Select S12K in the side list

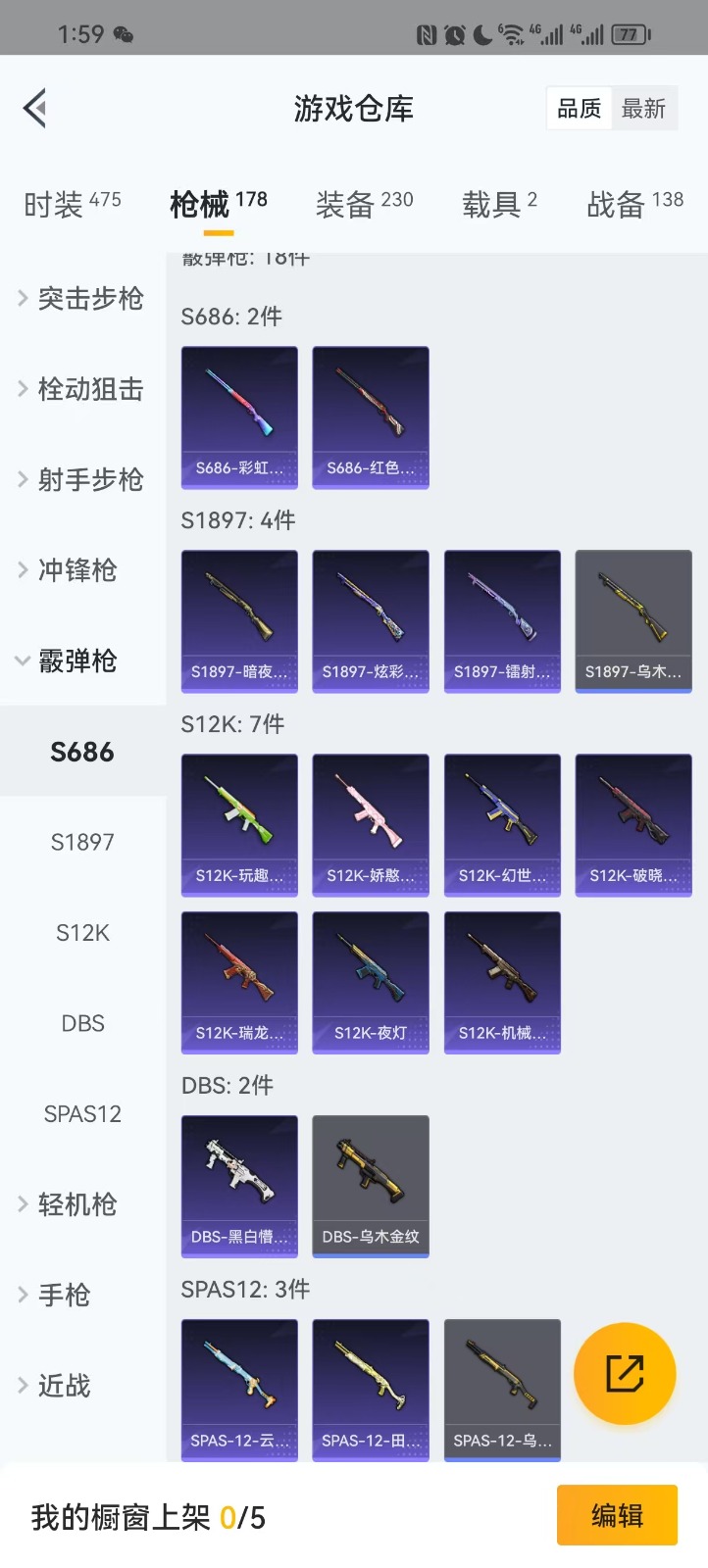(82, 933)
